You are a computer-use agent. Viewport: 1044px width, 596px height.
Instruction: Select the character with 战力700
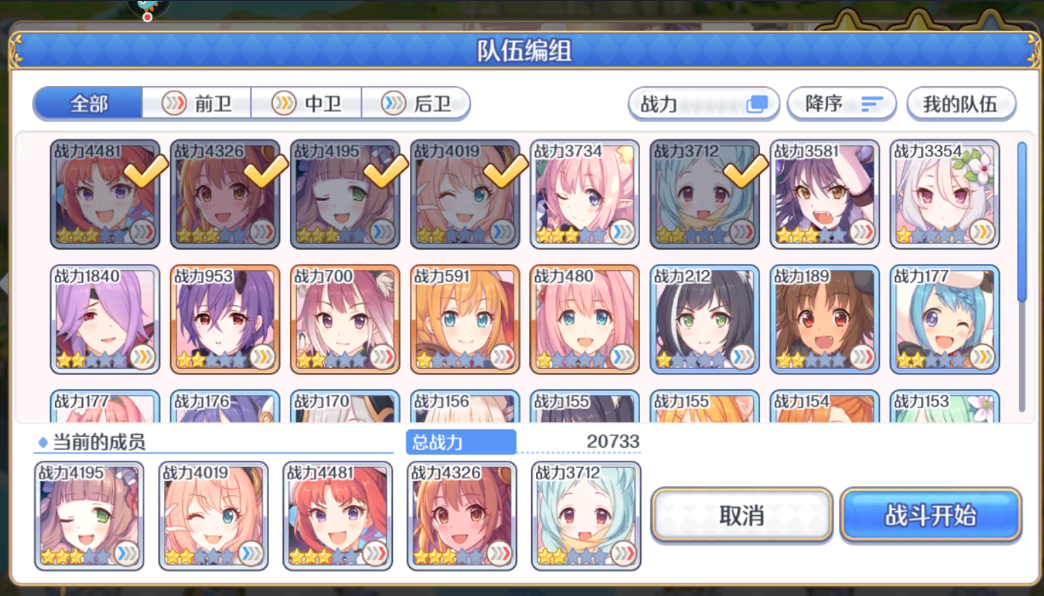[345, 319]
